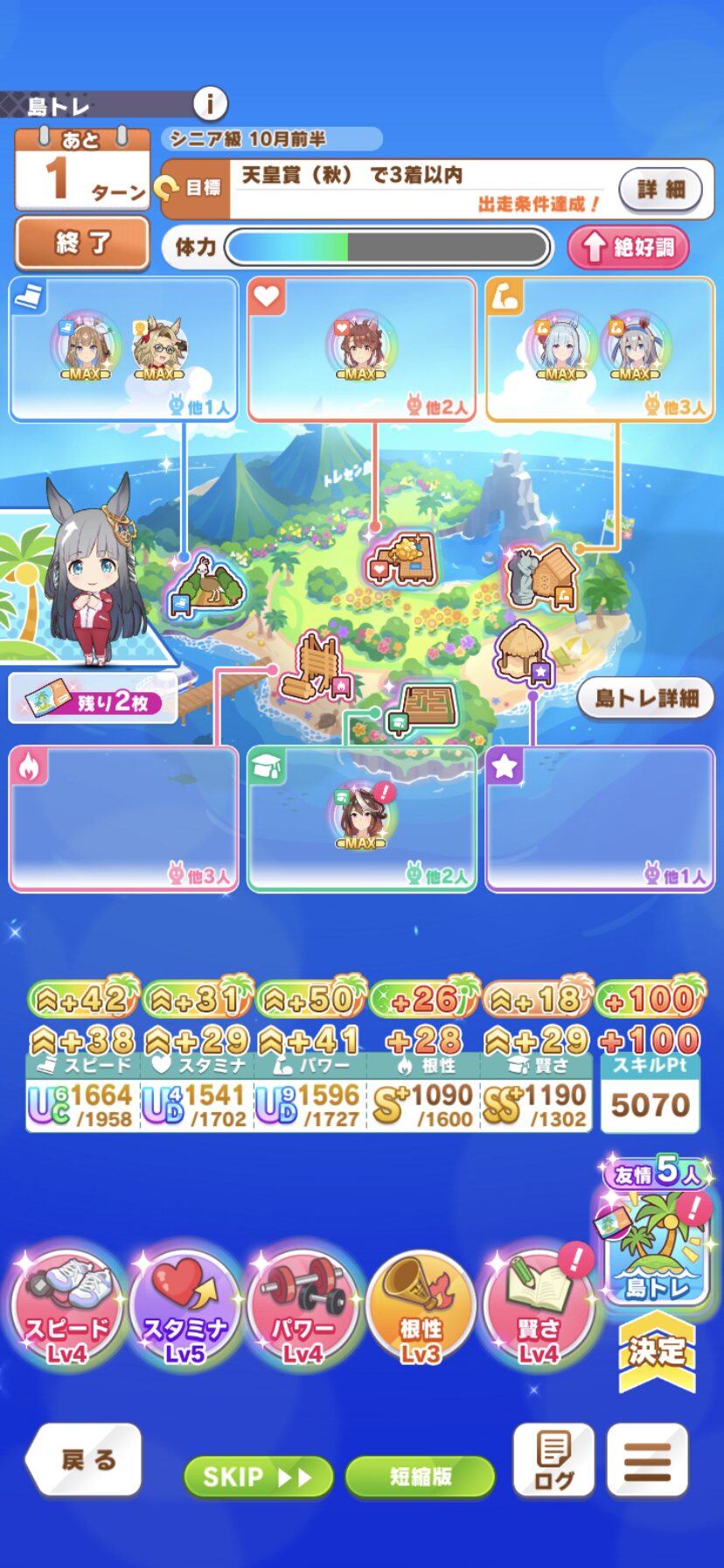Select the 根性 Lv3 training
The image size is (724, 1568).
(x=421, y=1310)
